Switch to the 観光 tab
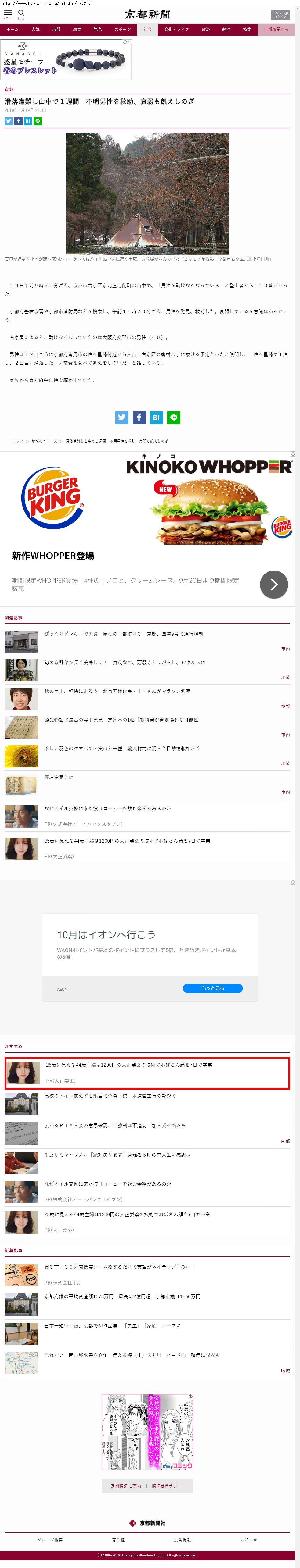Viewport: 300px width, 1568px height. [x=98, y=29]
